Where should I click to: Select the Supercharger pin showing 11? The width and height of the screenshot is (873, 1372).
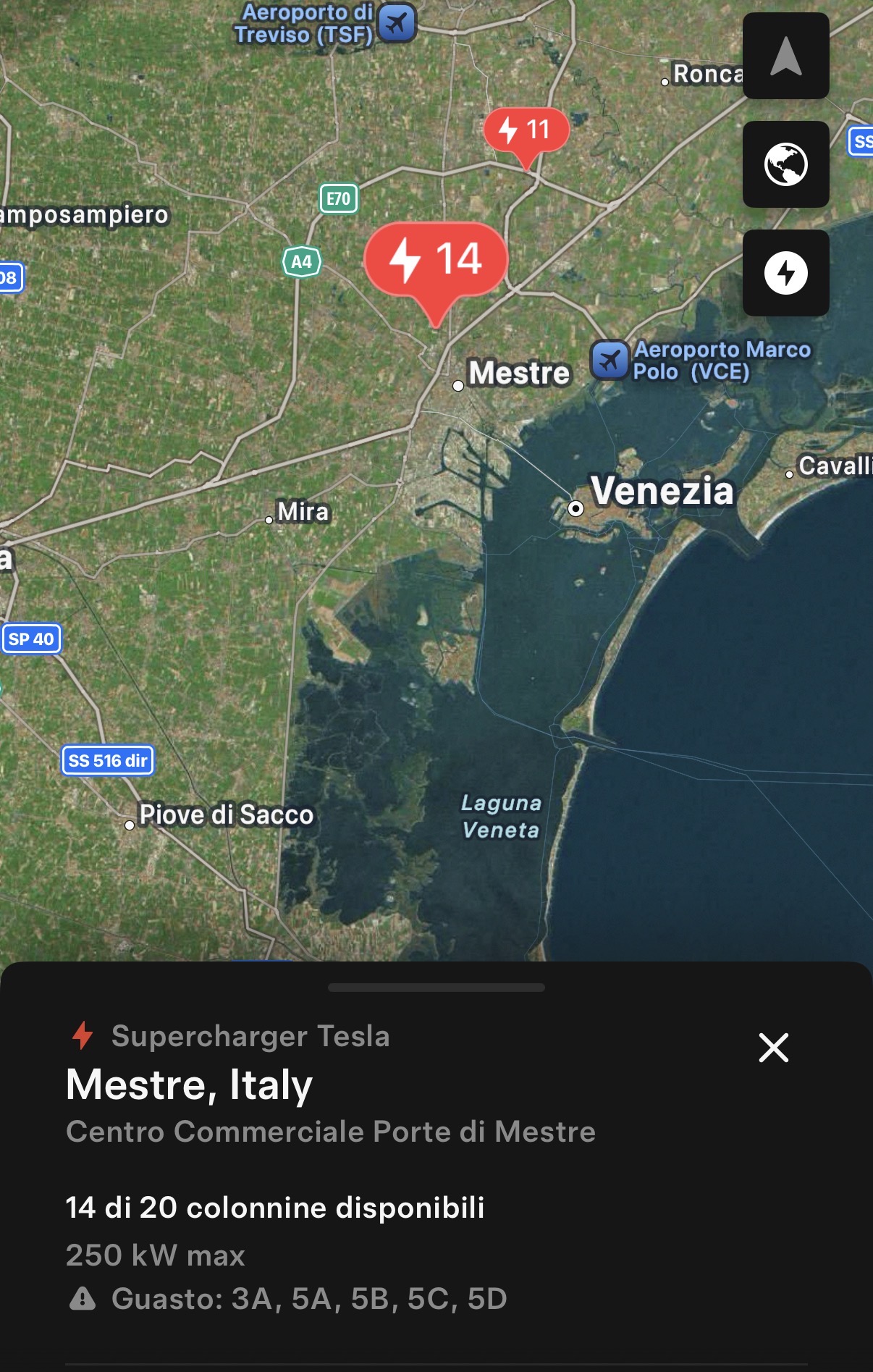pyautogui.click(x=526, y=131)
